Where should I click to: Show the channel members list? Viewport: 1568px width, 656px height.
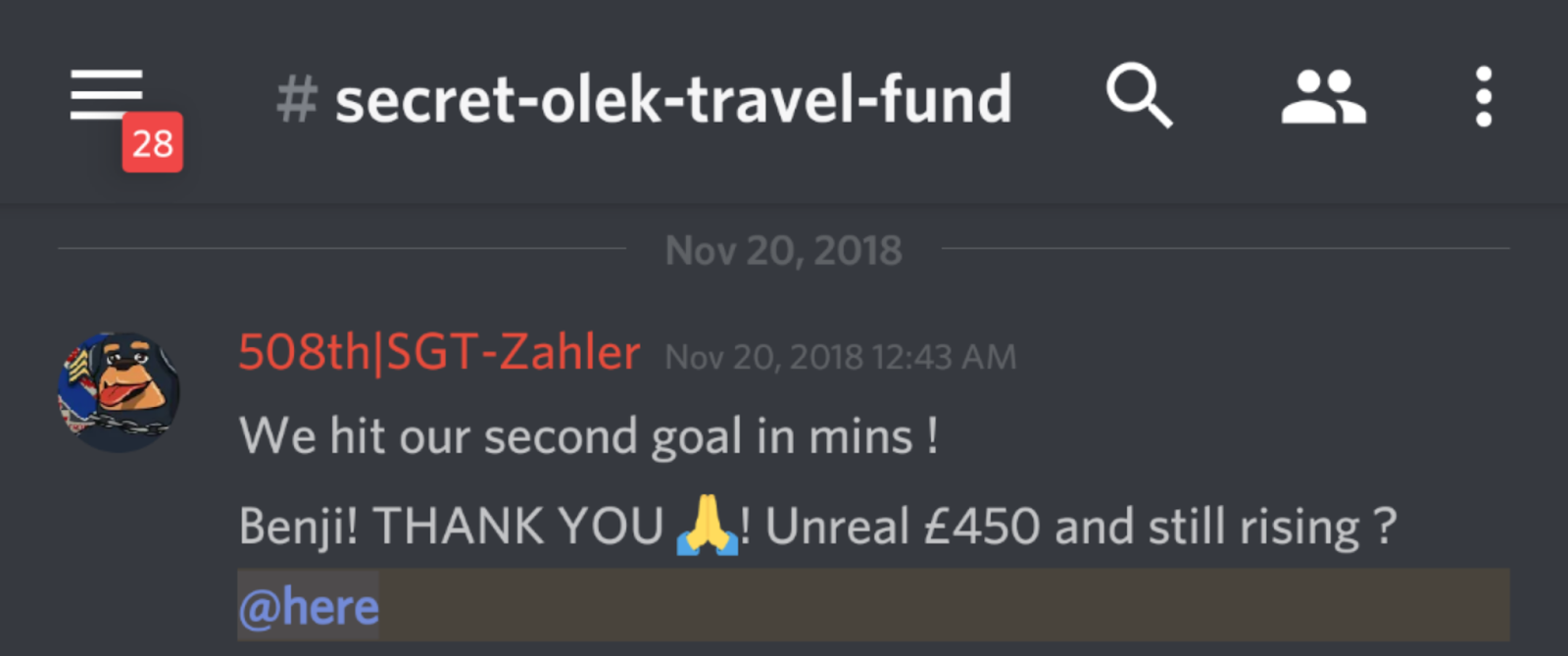pyautogui.click(x=1323, y=96)
